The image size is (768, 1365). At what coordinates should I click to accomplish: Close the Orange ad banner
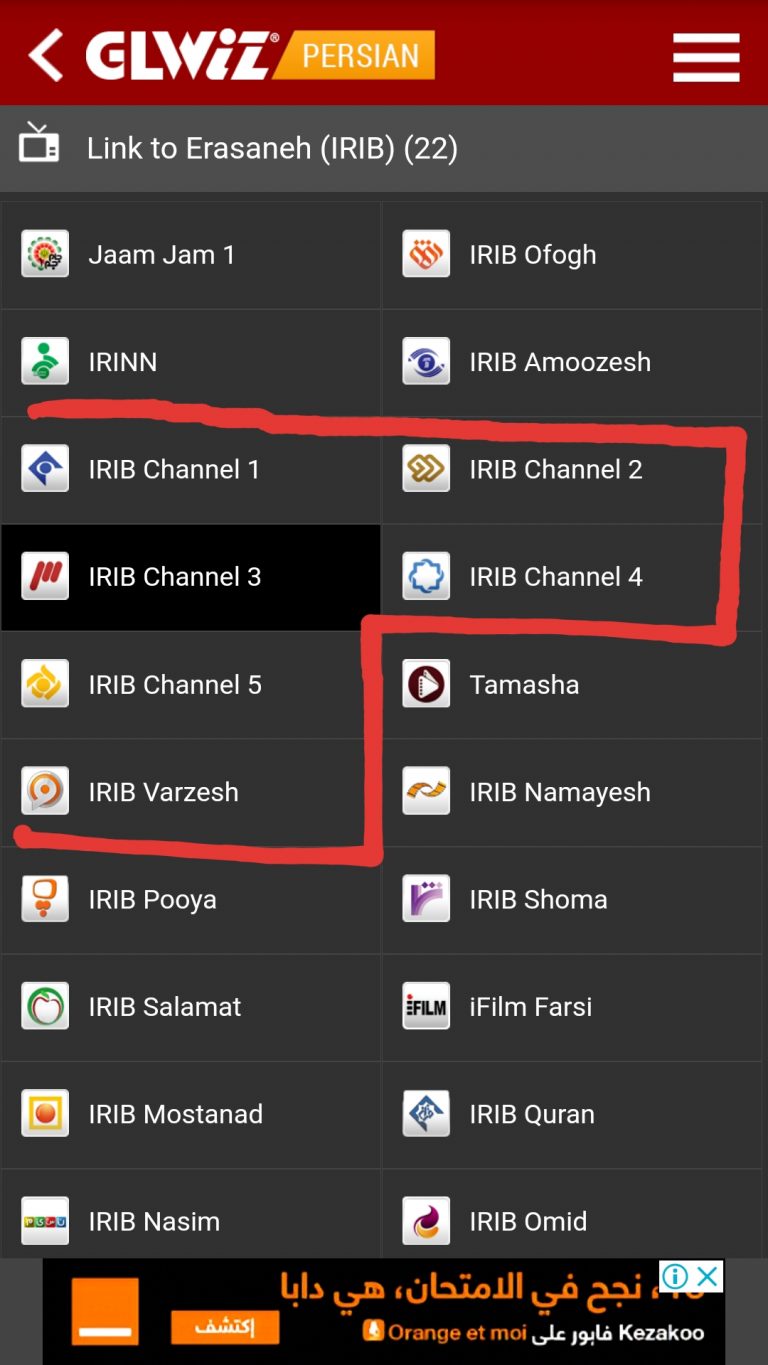[x=707, y=1277]
